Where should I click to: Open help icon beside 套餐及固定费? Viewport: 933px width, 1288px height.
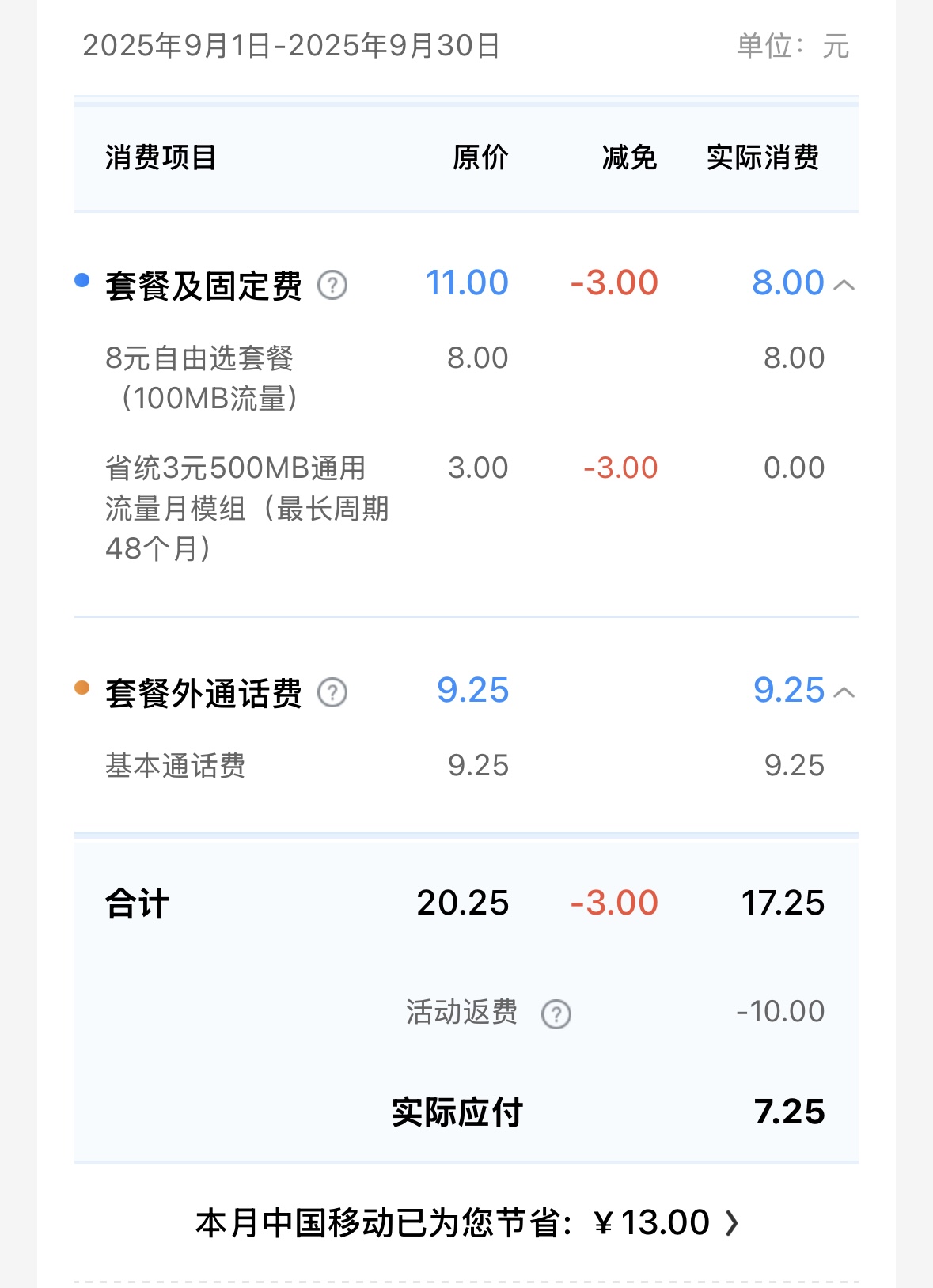pyautogui.click(x=332, y=285)
